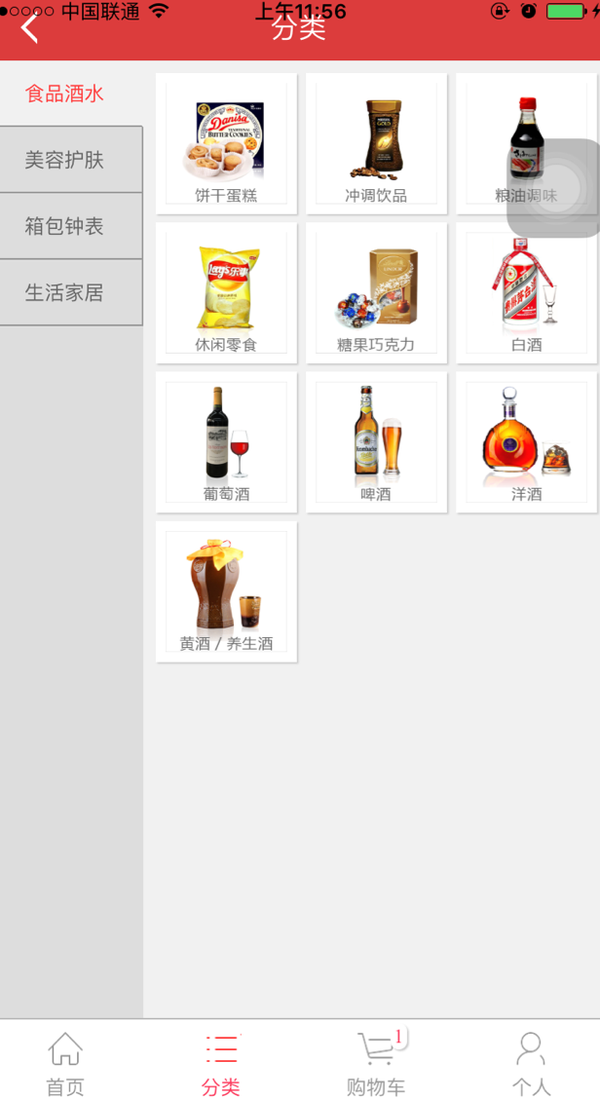Open the 糖果巧克力 tile

pyautogui.click(x=376, y=292)
